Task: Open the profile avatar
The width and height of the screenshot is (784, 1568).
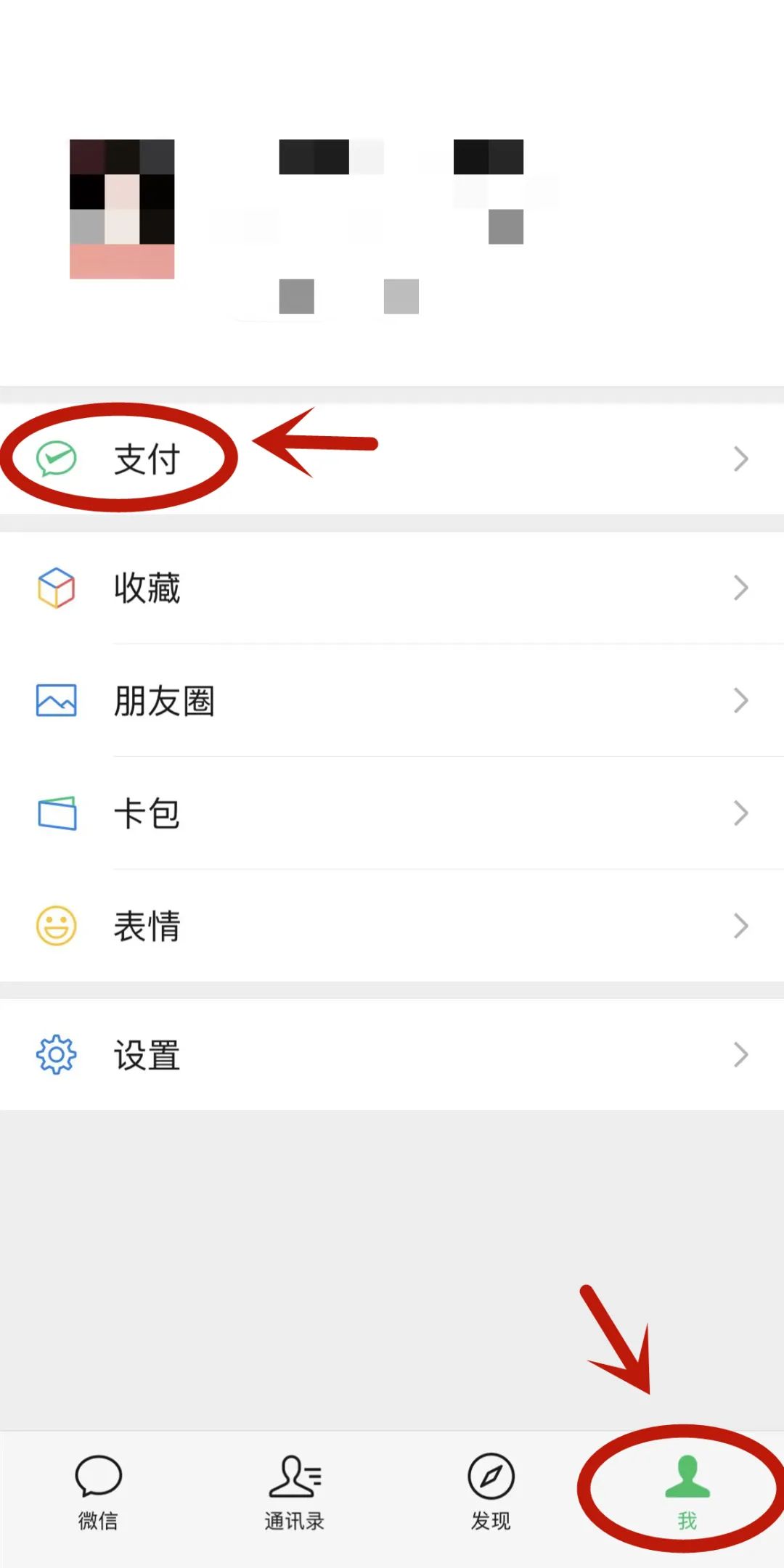Action: [x=122, y=209]
